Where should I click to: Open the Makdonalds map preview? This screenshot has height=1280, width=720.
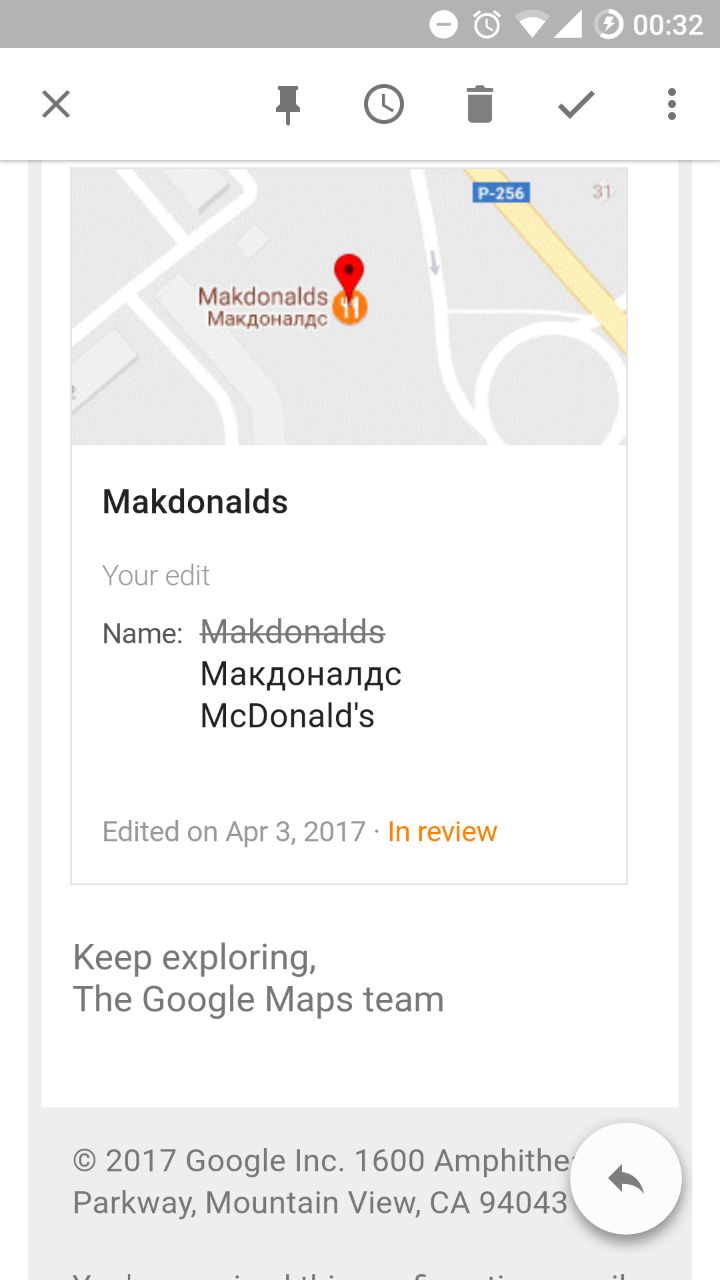[x=349, y=306]
